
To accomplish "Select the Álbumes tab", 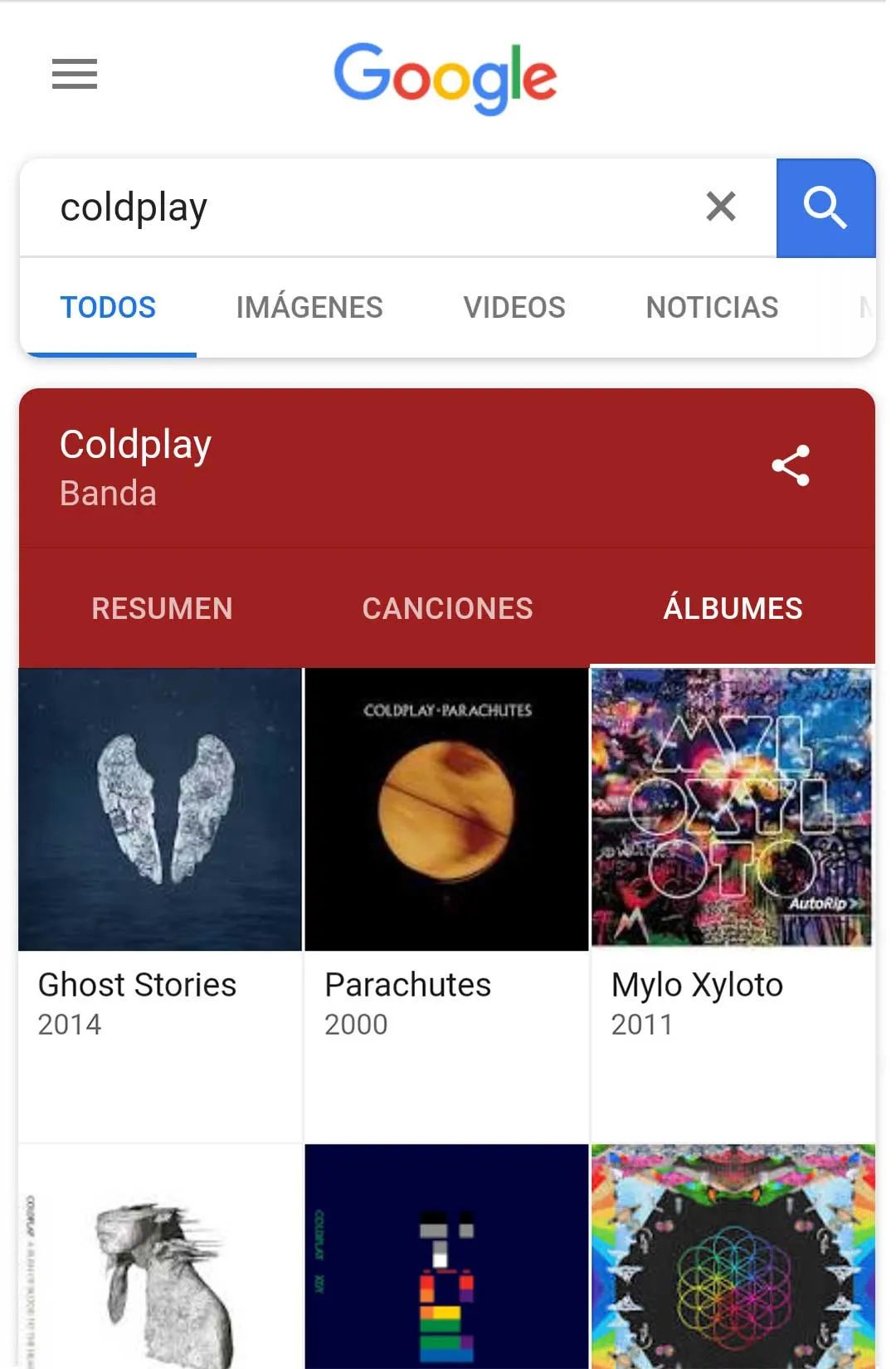I will point(733,608).
